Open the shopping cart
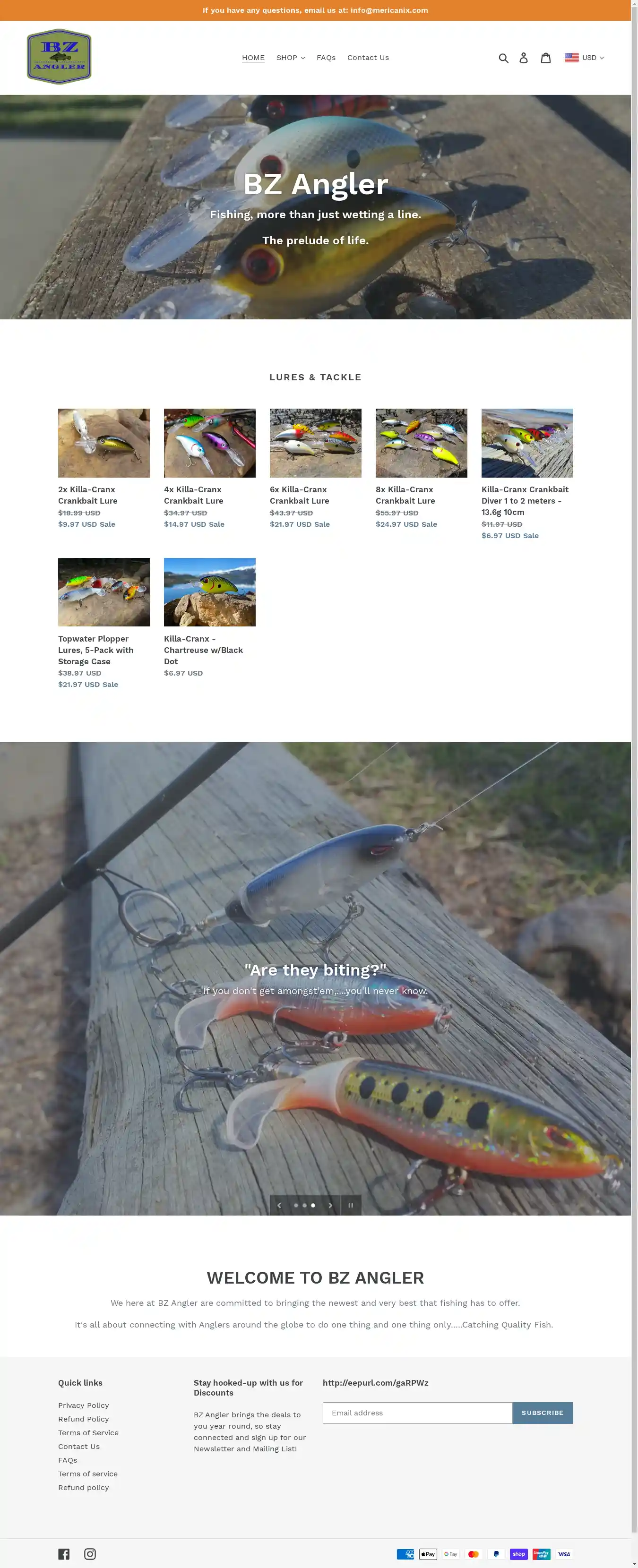The image size is (638, 1568). tap(545, 58)
